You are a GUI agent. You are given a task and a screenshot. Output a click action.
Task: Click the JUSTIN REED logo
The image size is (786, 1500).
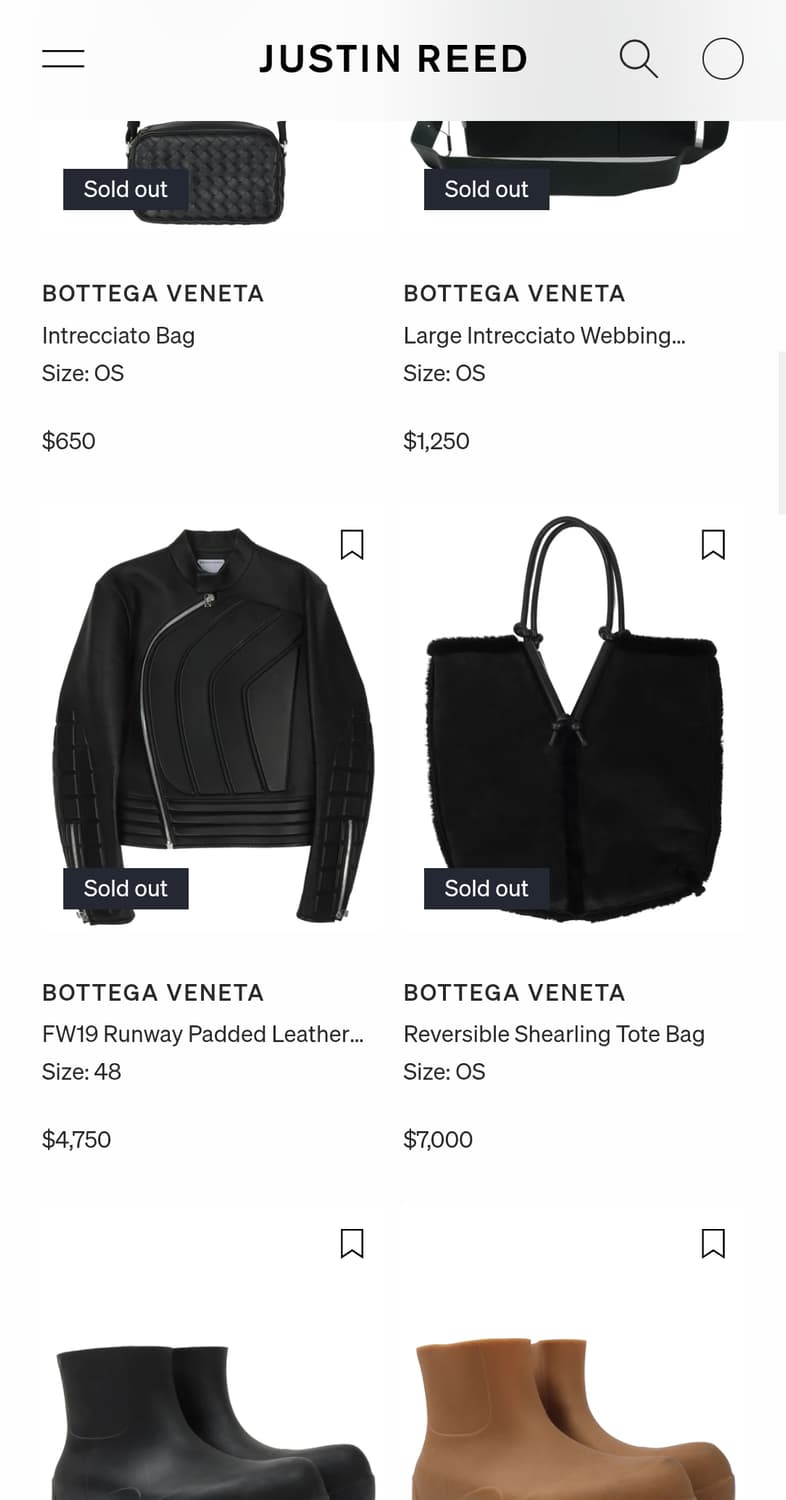pyautogui.click(x=393, y=58)
